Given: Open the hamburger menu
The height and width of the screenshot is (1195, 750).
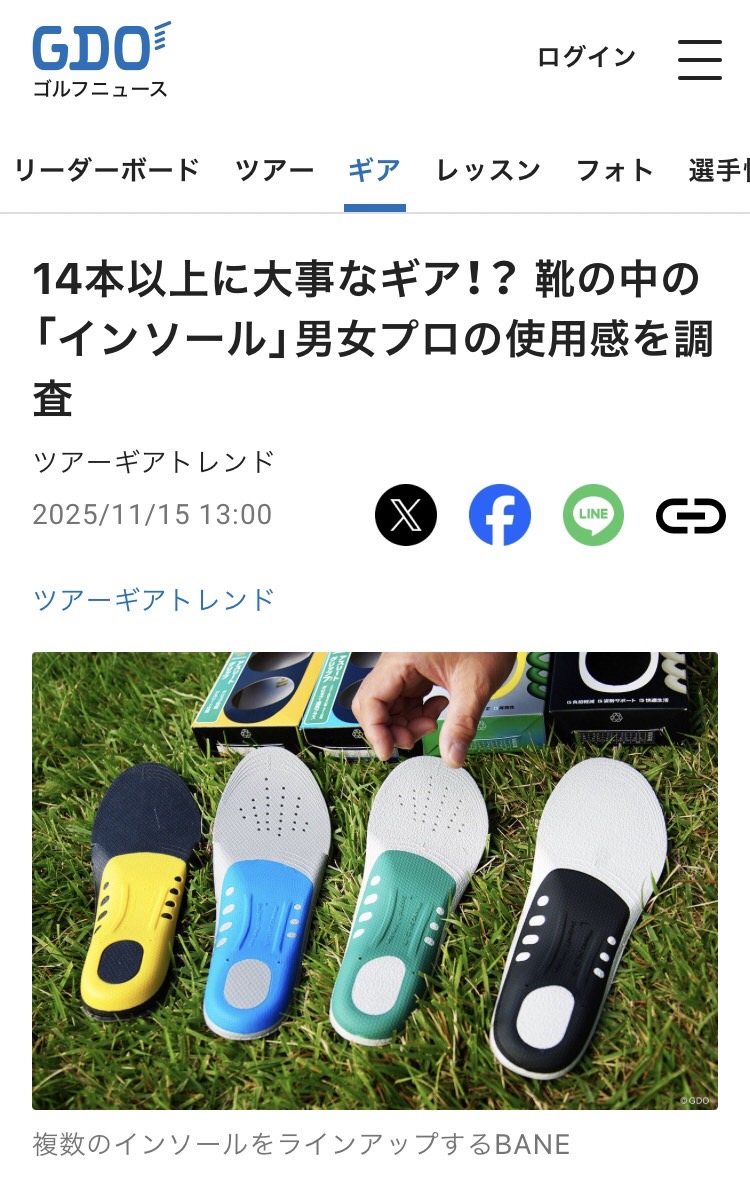Looking at the screenshot, I should [699, 58].
